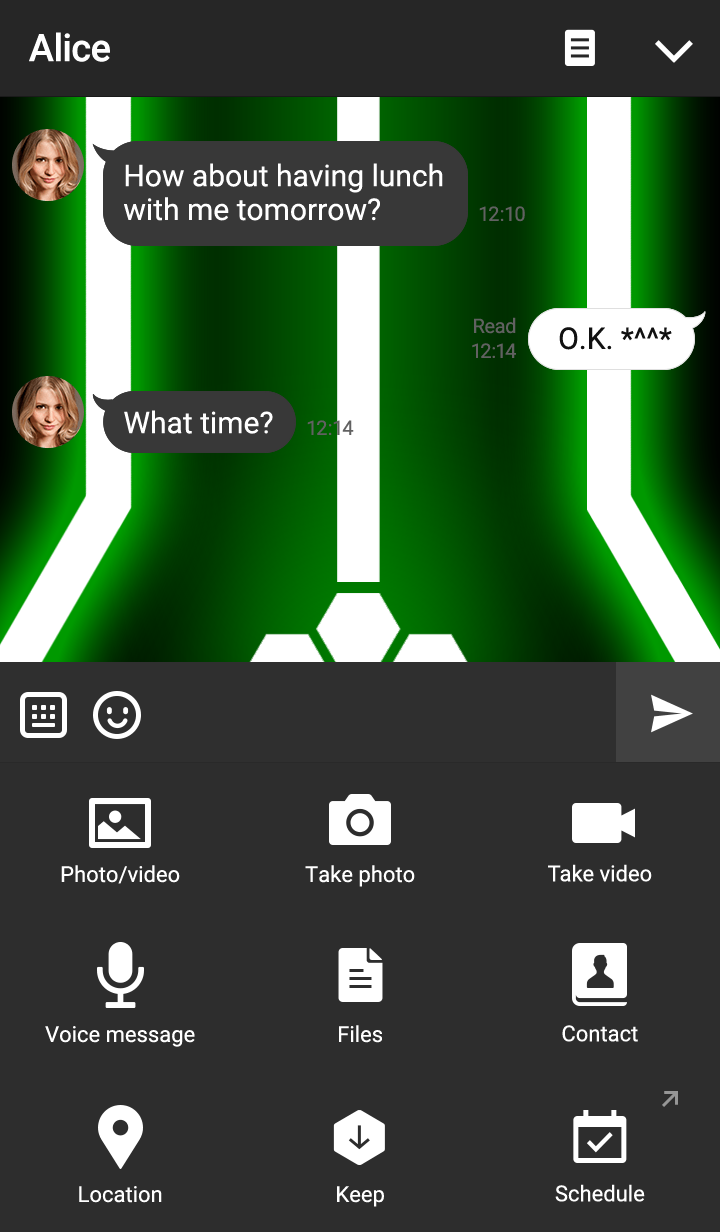Screen dimensions: 720x1232
Task: Share a Contact in the chat
Action: (x=600, y=993)
